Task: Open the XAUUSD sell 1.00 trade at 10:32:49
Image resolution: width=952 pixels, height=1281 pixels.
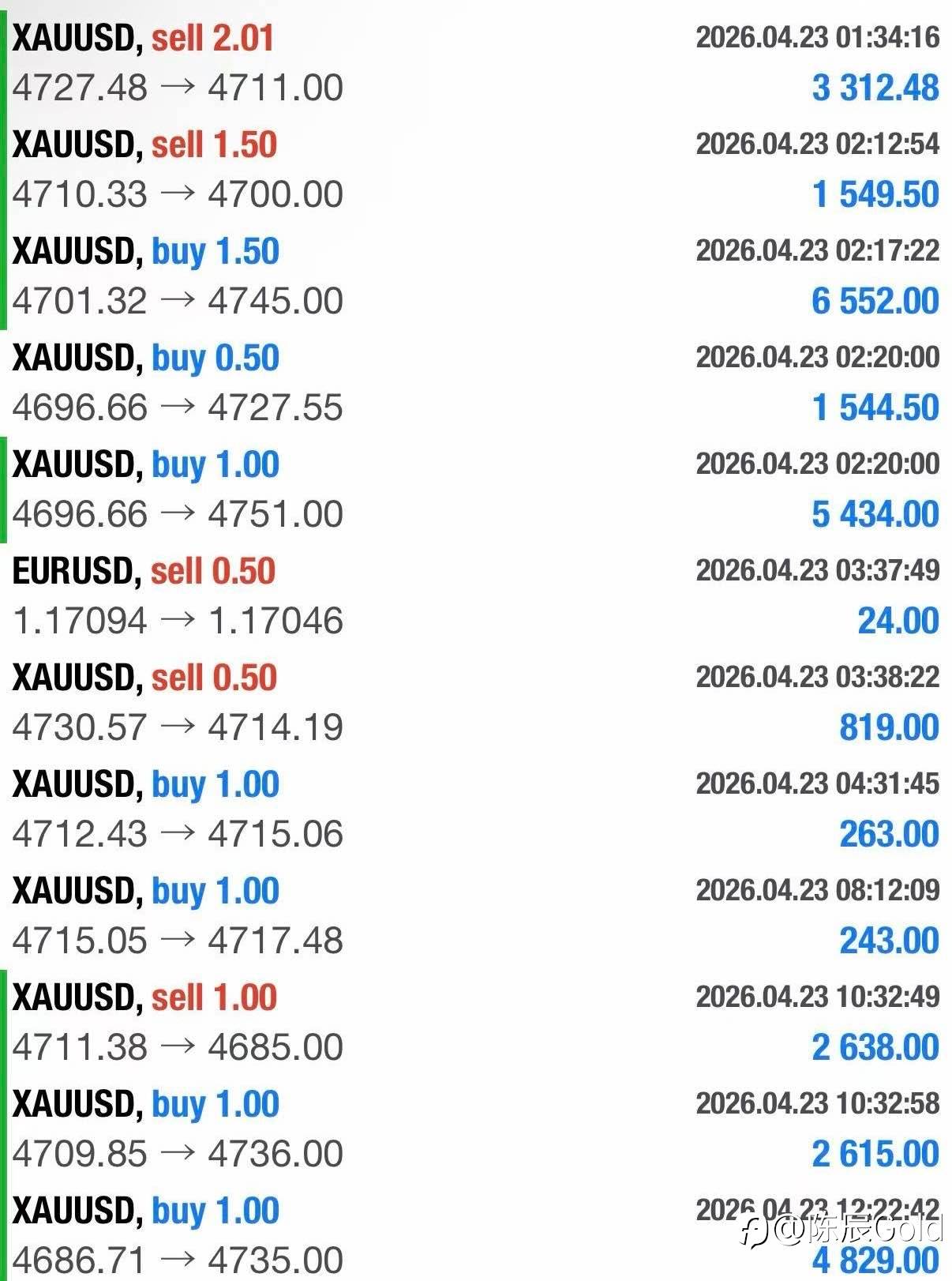Action: pyautogui.click(x=476, y=1022)
